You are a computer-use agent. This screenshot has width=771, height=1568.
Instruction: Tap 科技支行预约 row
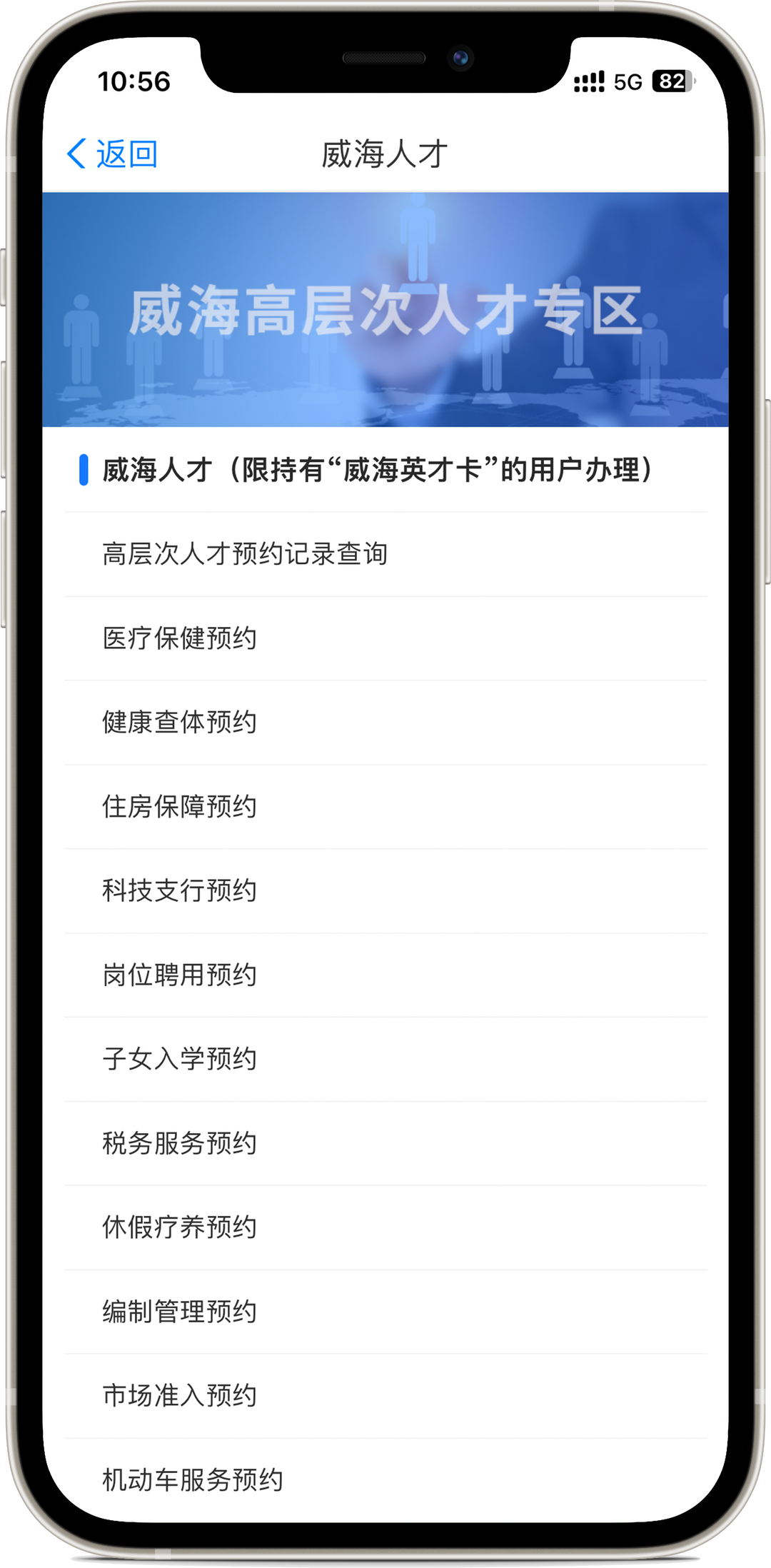click(x=179, y=891)
